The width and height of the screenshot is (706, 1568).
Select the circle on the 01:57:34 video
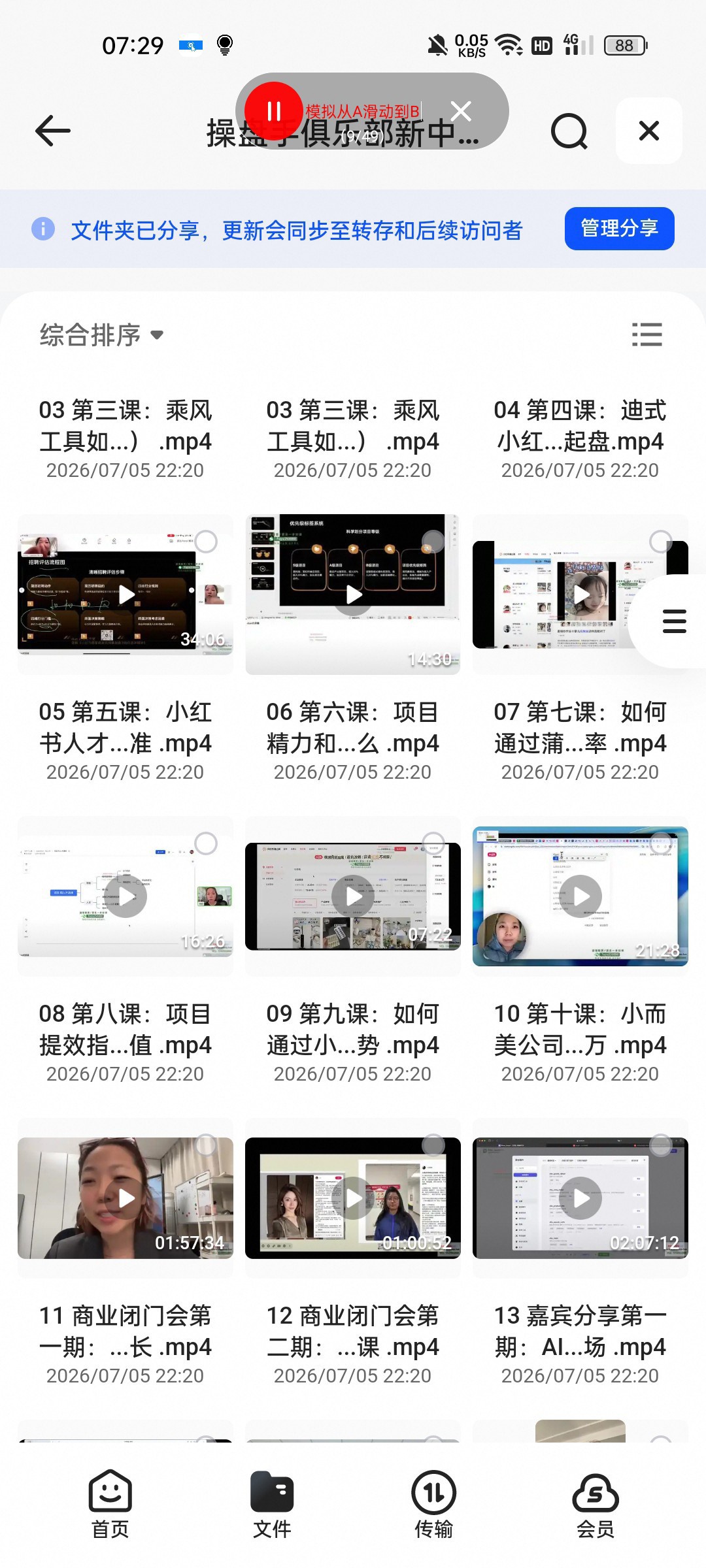(206, 1145)
